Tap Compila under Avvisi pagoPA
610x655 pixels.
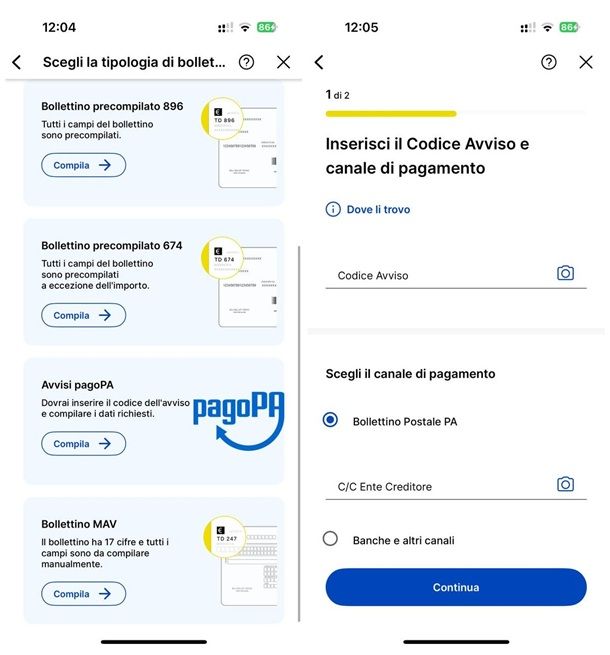(x=83, y=443)
